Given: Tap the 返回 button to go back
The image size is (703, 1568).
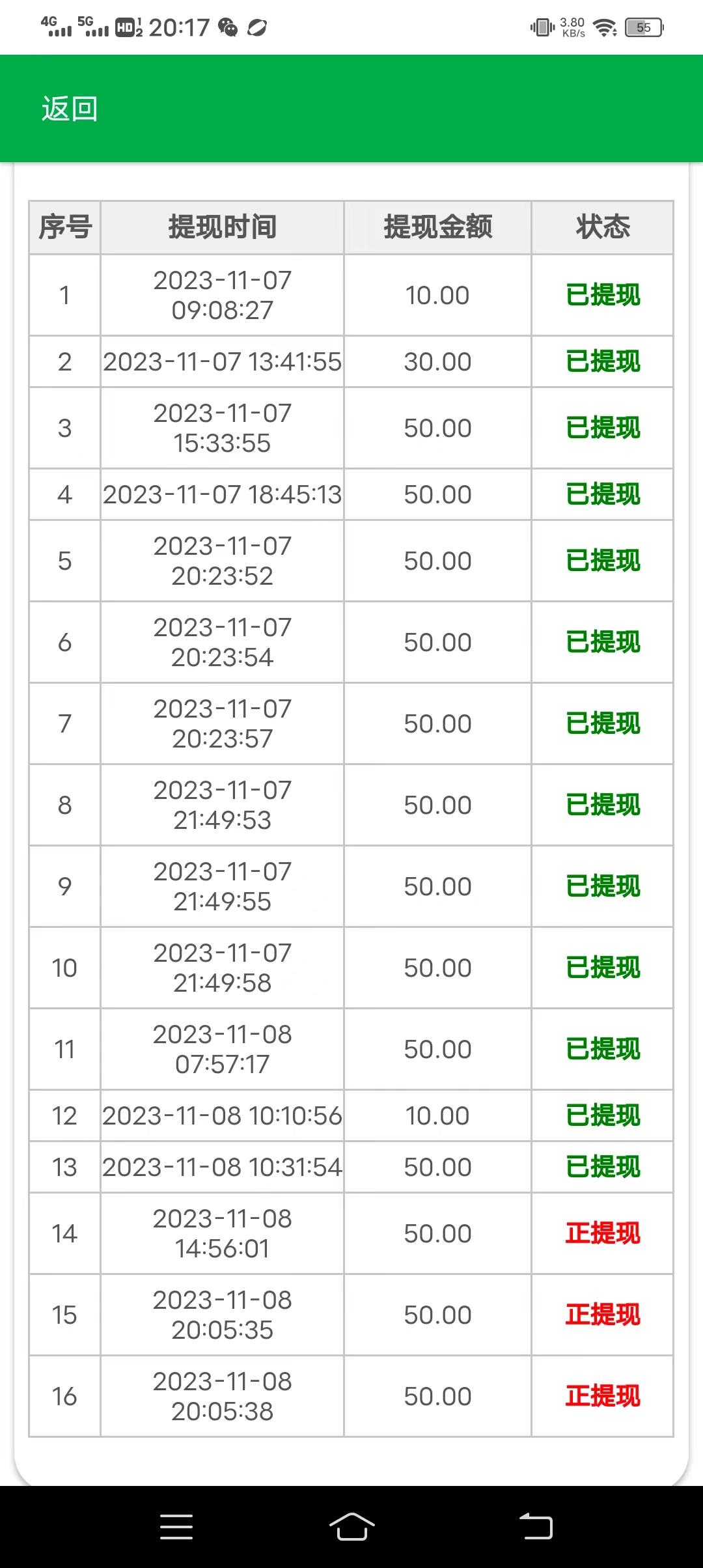Looking at the screenshot, I should [x=70, y=109].
